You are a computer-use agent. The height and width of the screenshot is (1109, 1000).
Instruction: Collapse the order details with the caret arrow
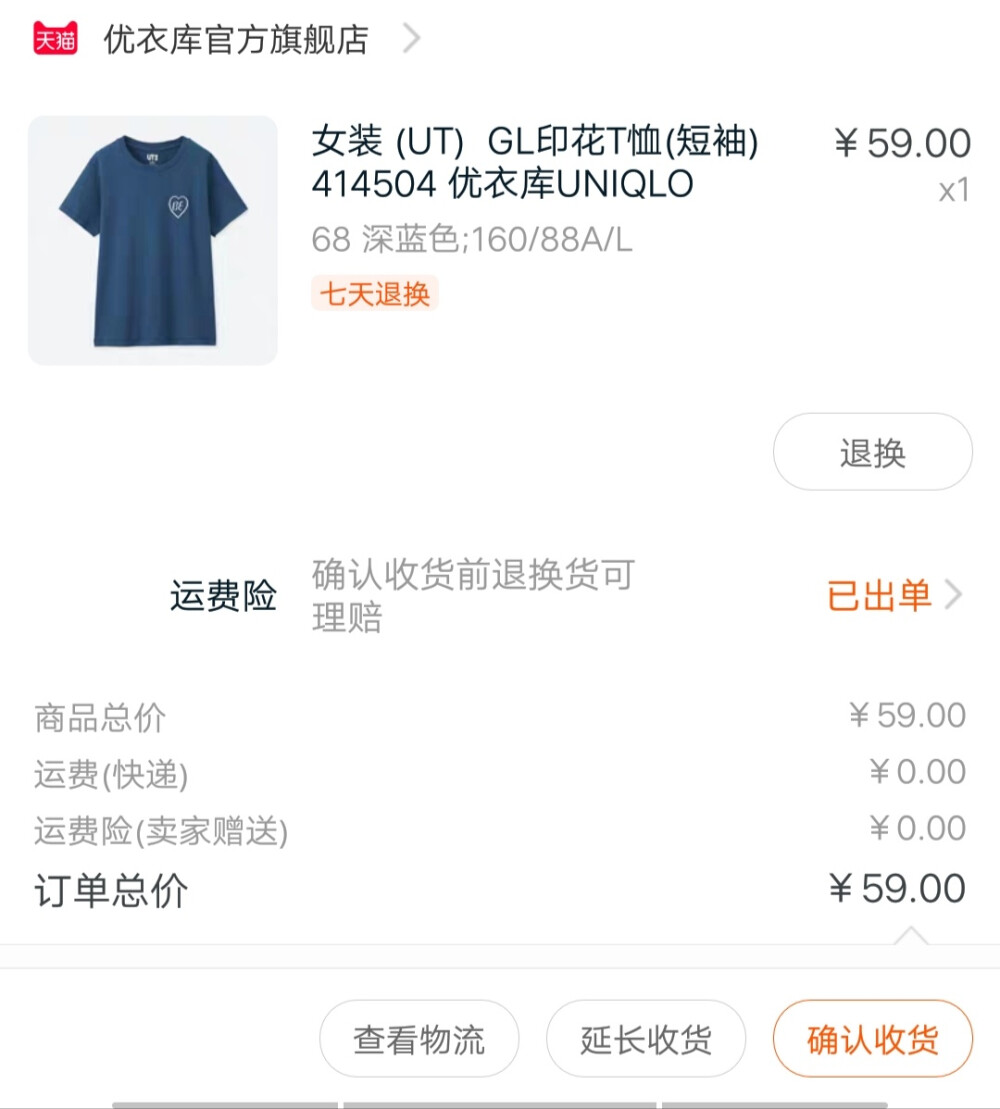(912, 933)
